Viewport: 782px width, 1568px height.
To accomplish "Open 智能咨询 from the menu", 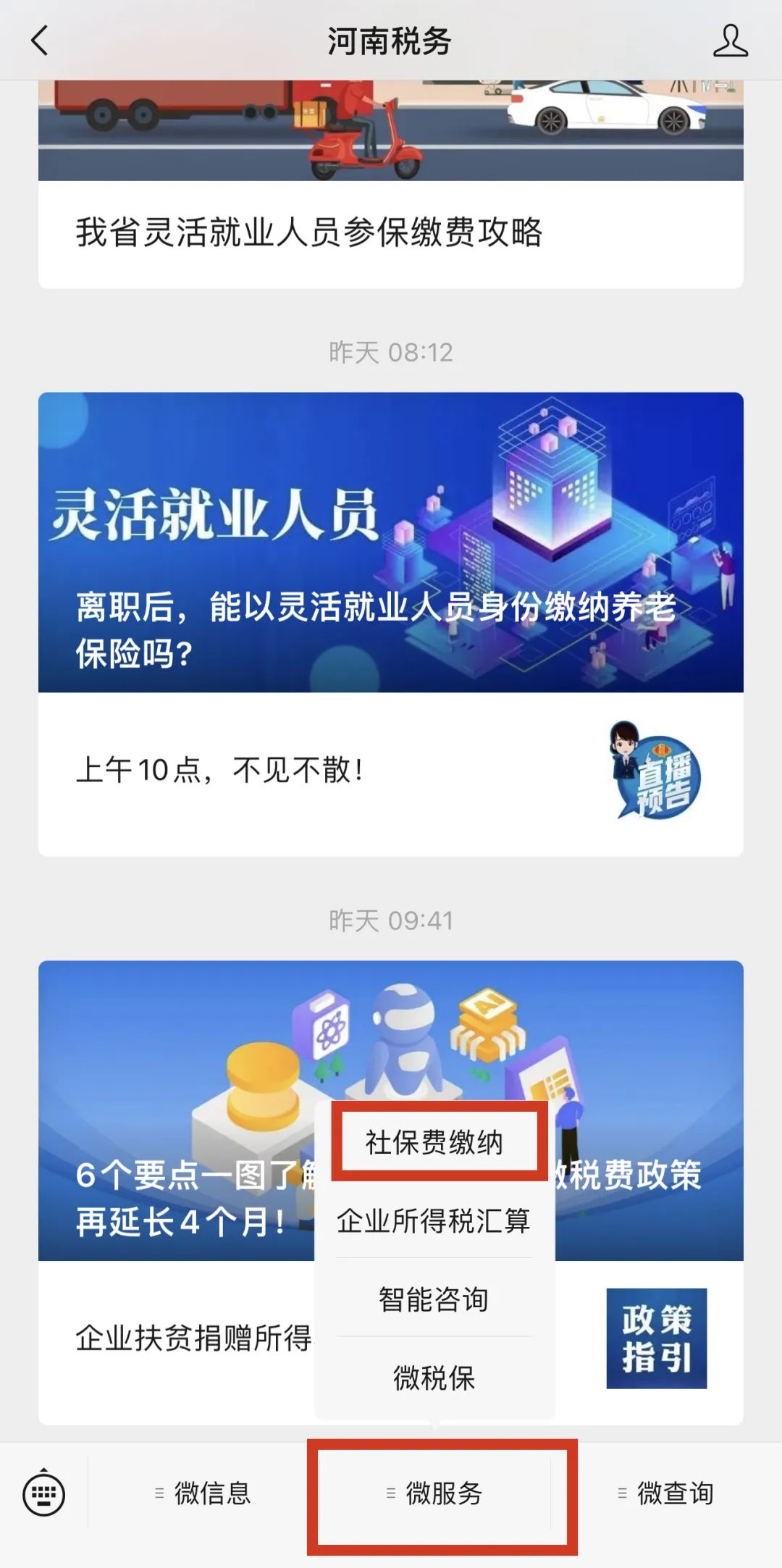I will tap(434, 1299).
